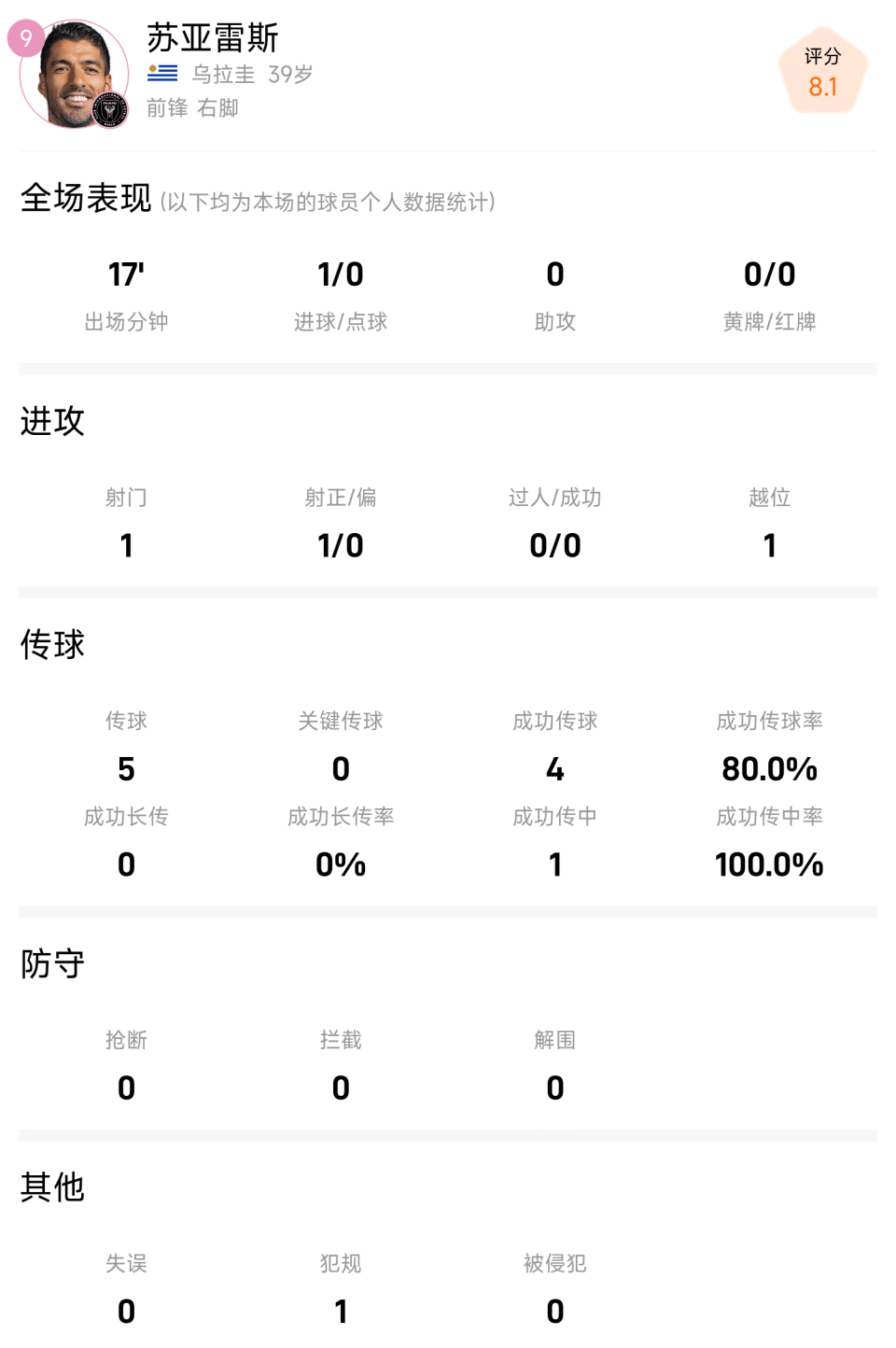Expand the 进攻 section
896x1348 pixels.
[x=53, y=422]
